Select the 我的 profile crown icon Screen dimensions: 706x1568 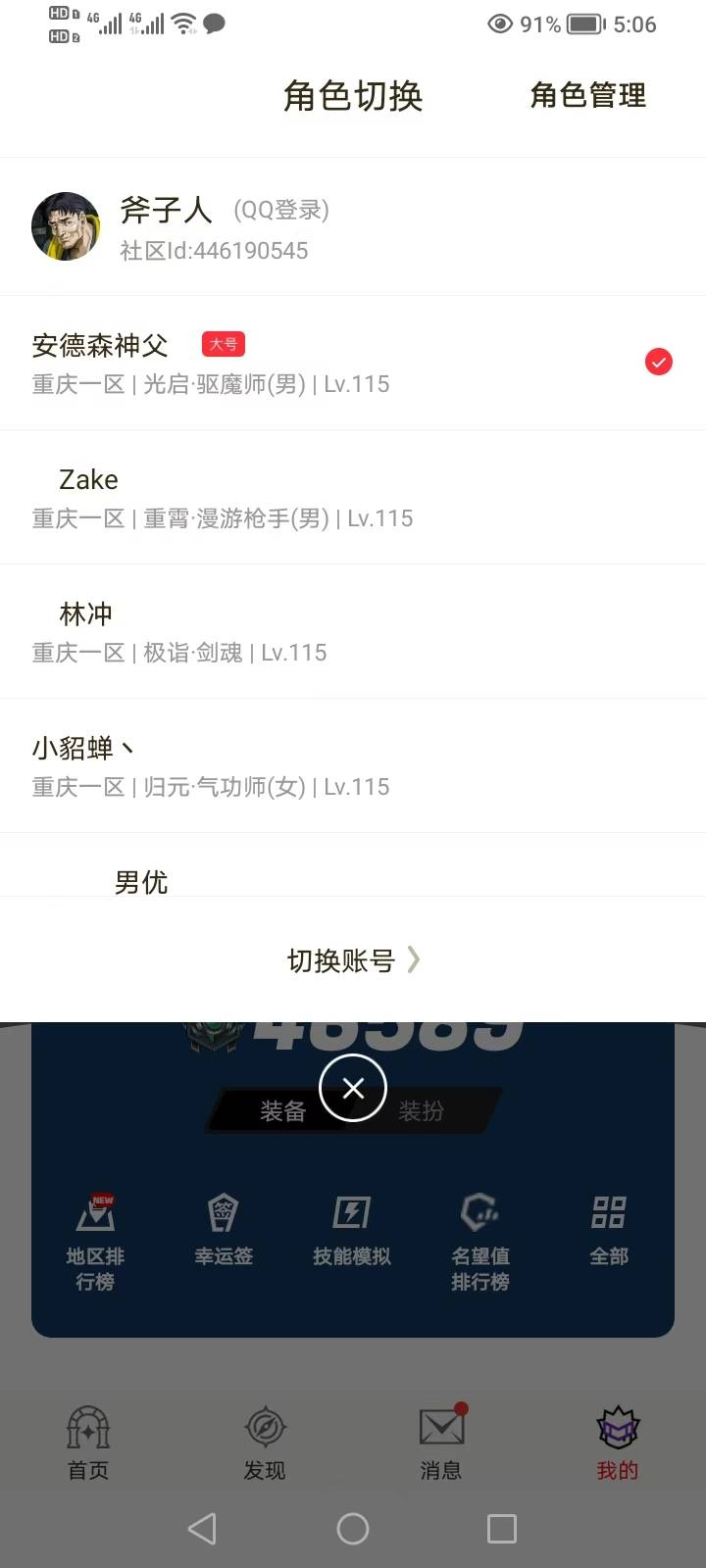tap(617, 1441)
